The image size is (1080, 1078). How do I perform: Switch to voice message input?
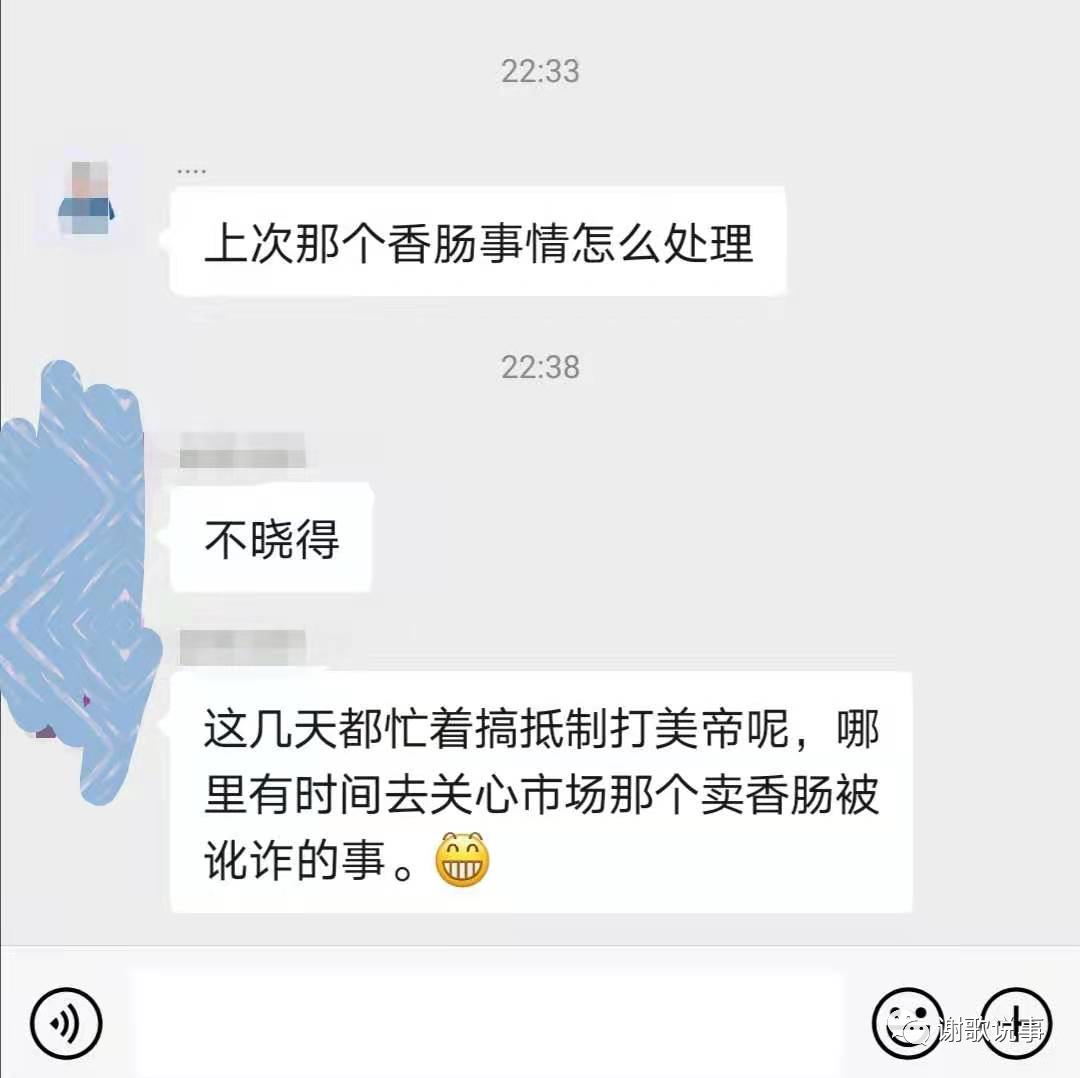[66, 1022]
